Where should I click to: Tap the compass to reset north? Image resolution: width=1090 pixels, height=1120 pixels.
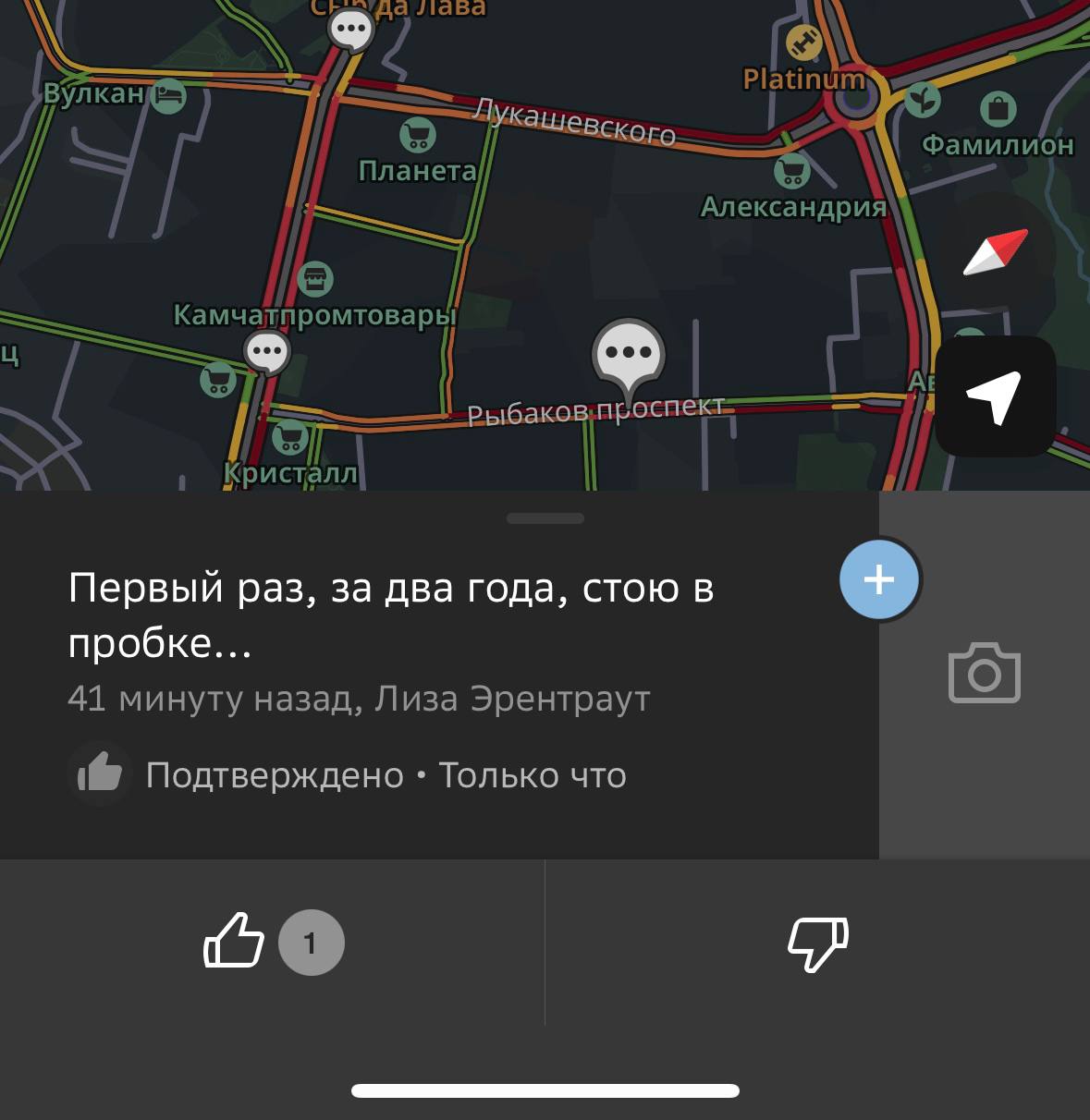click(995, 251)
